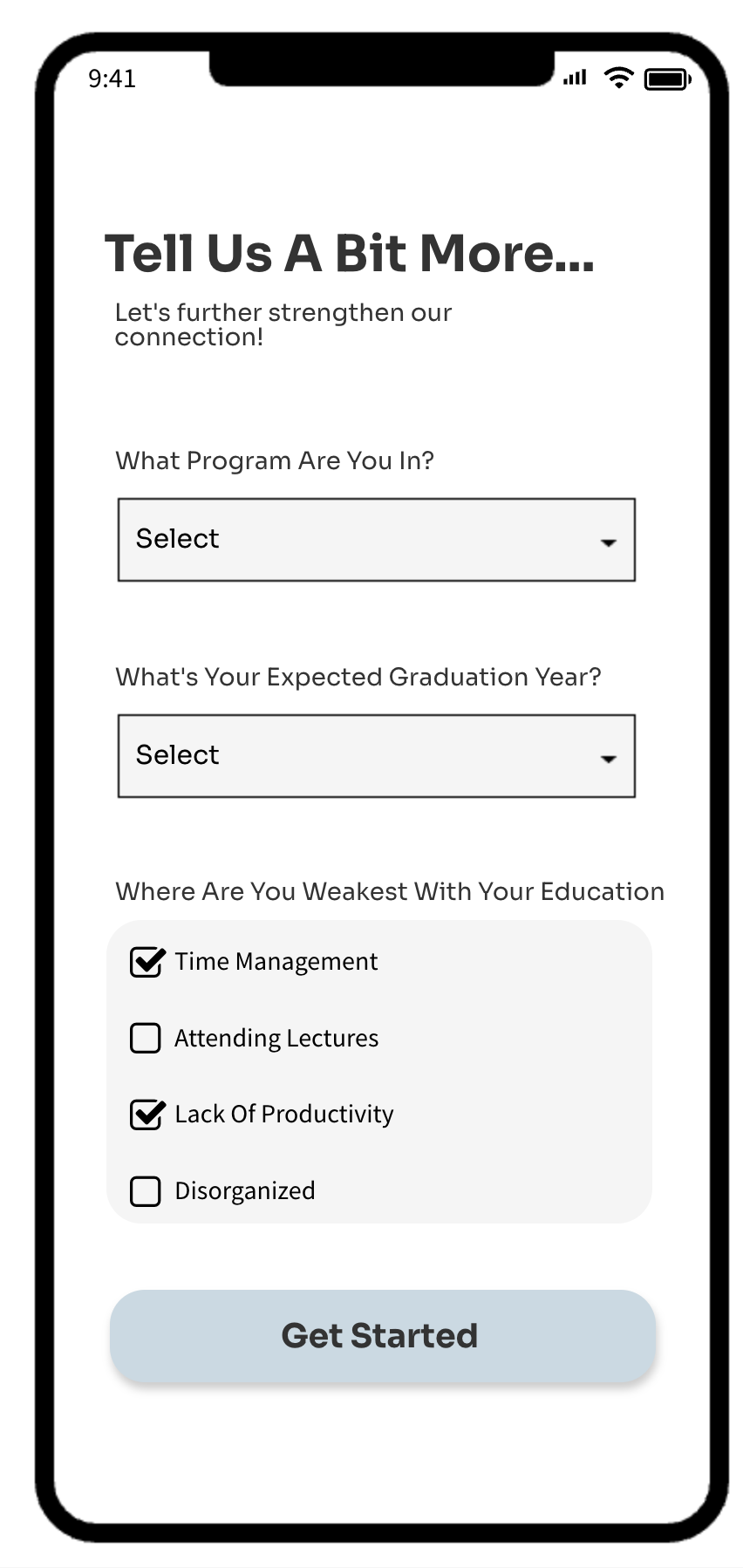Uncheck the Time Management checkbox
Viewport: 743px width, 1568px height.
point(147,962)
